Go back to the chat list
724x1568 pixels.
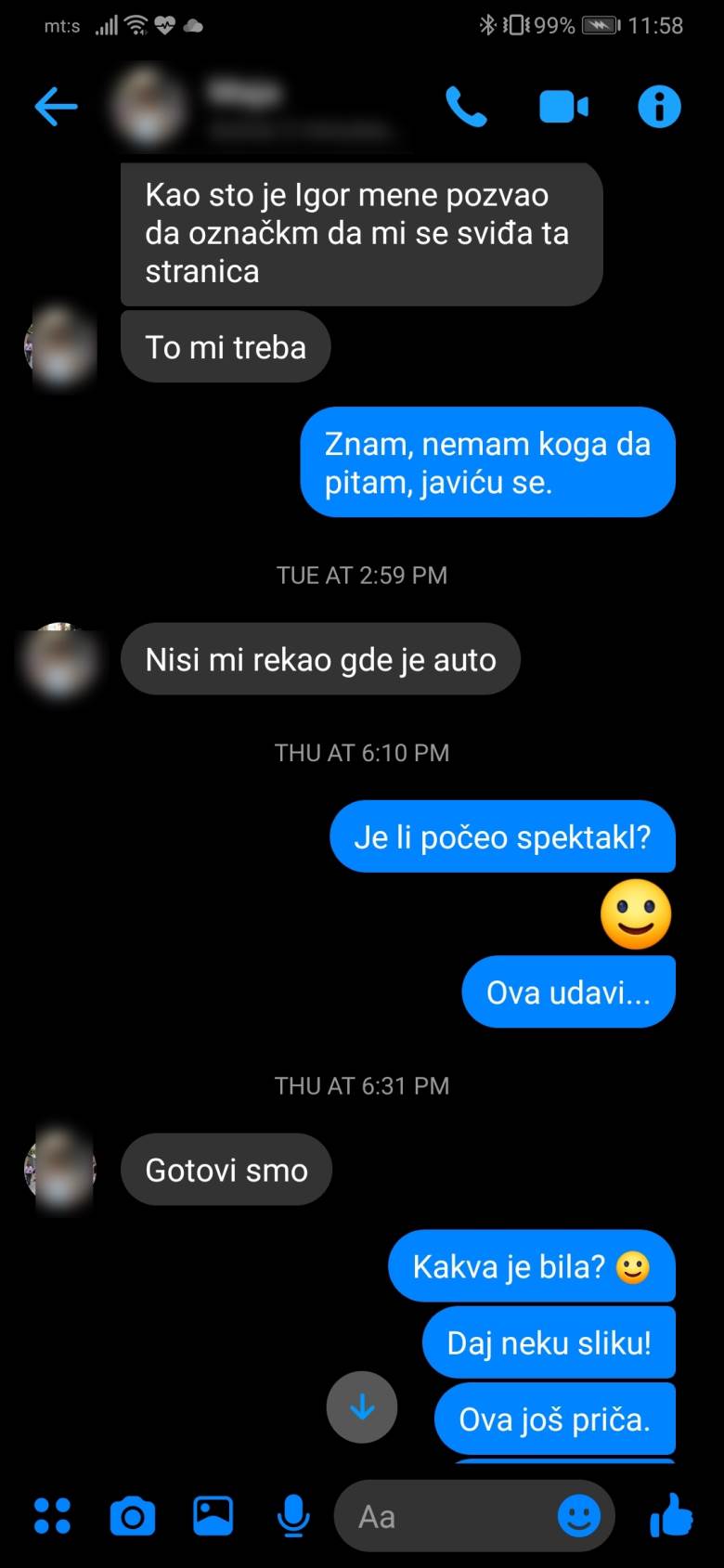(x=56, y=105)
